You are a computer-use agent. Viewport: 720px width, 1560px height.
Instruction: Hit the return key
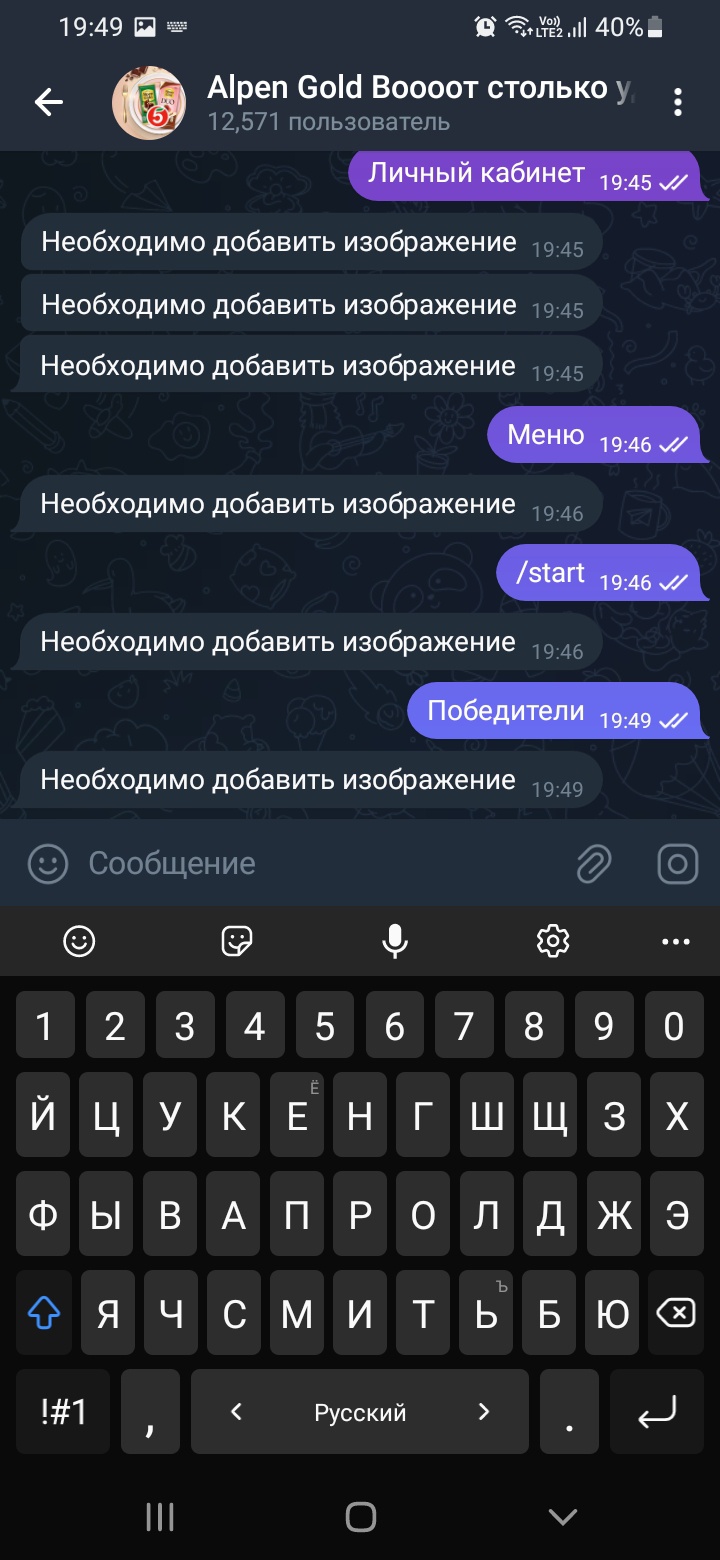tap(656, 1412)
